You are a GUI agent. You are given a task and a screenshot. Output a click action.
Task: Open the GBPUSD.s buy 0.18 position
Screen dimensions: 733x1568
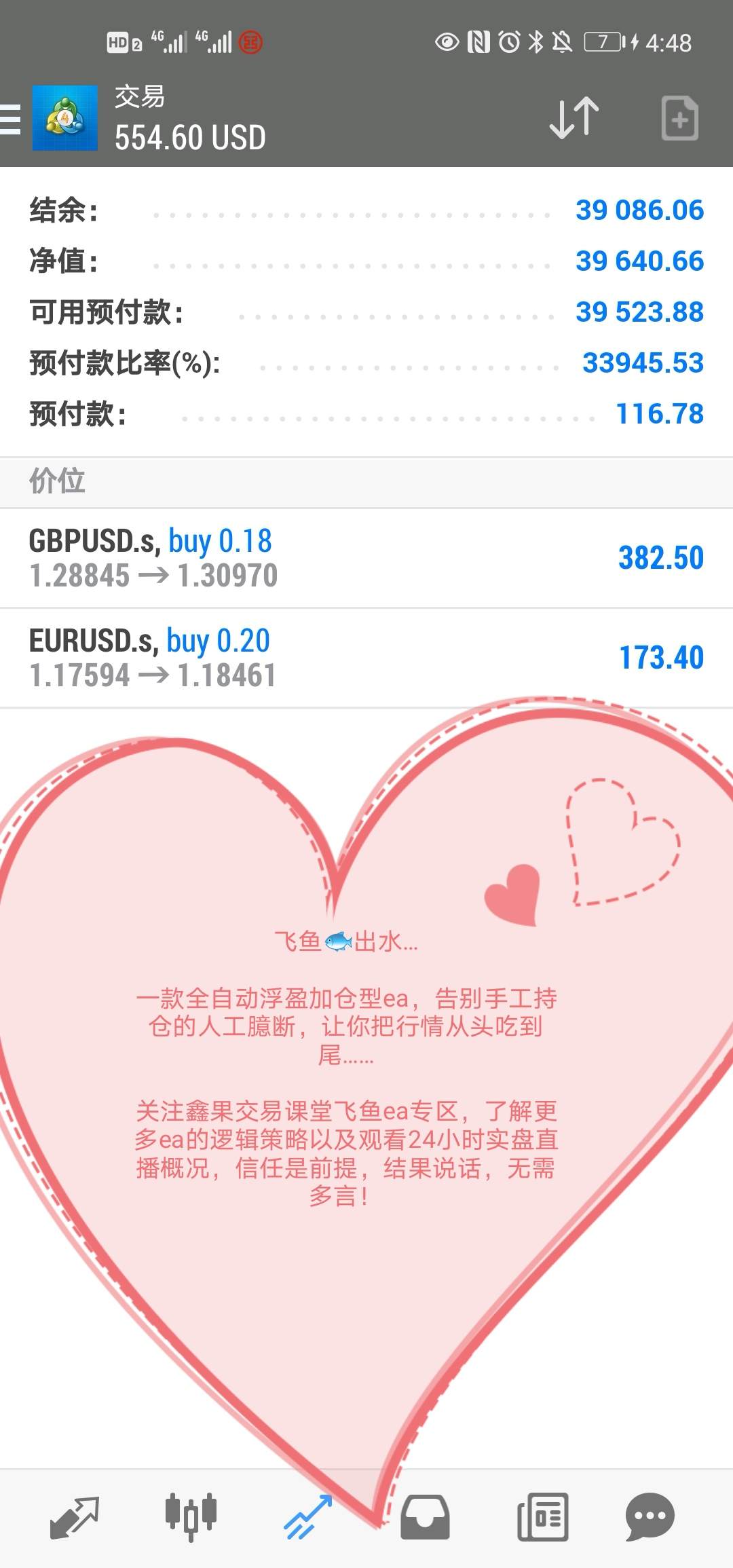pyautogui.click(x=366, y=558)
